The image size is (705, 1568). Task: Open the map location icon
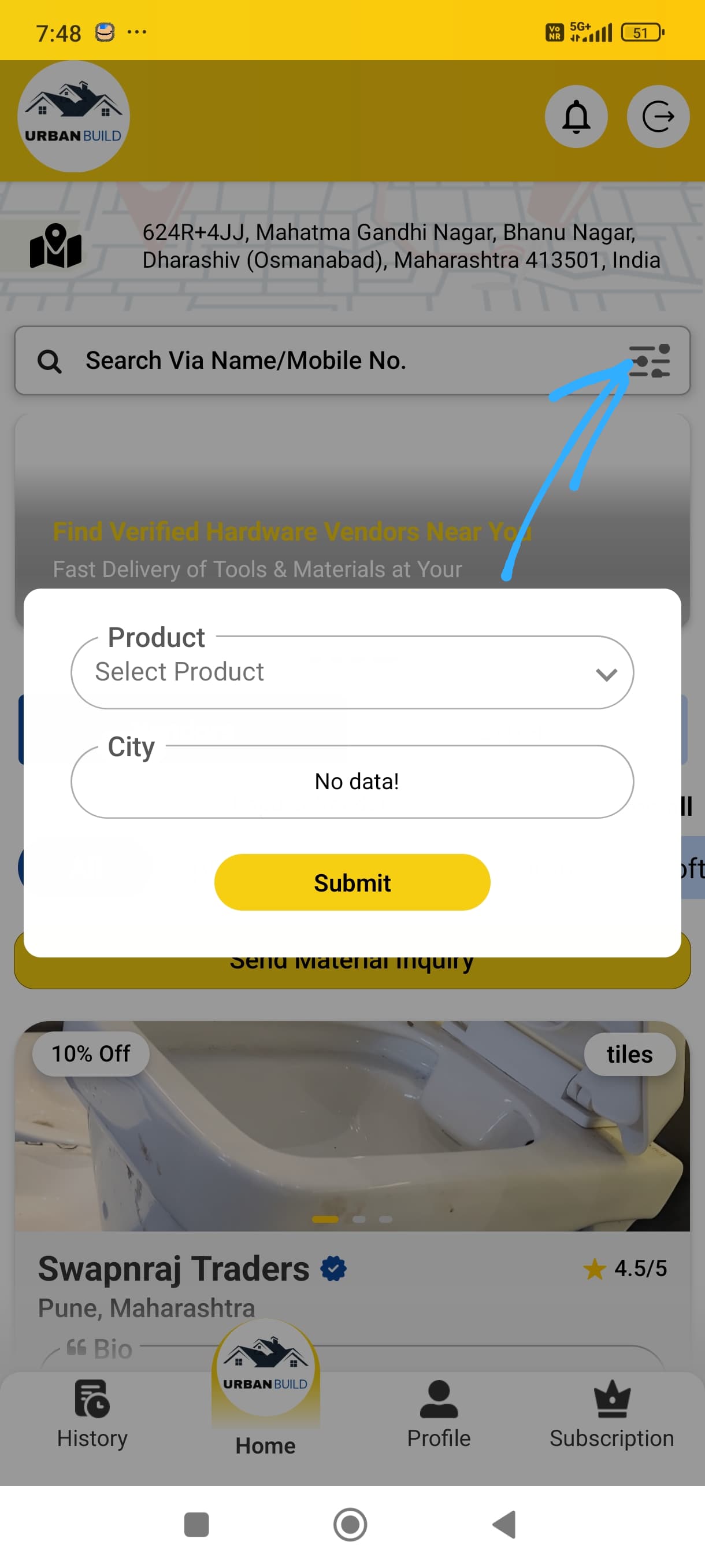[x=55, y=246]
